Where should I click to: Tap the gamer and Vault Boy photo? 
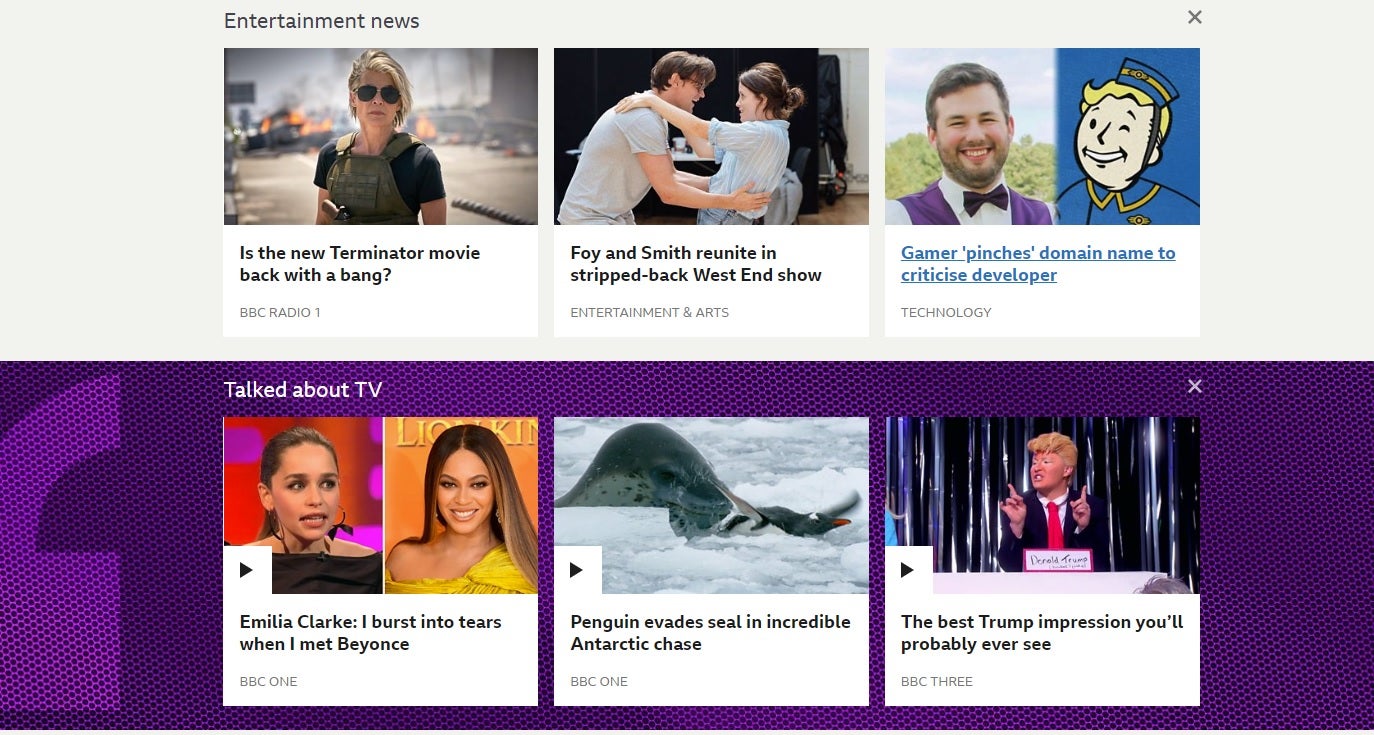click(1041, 136)
